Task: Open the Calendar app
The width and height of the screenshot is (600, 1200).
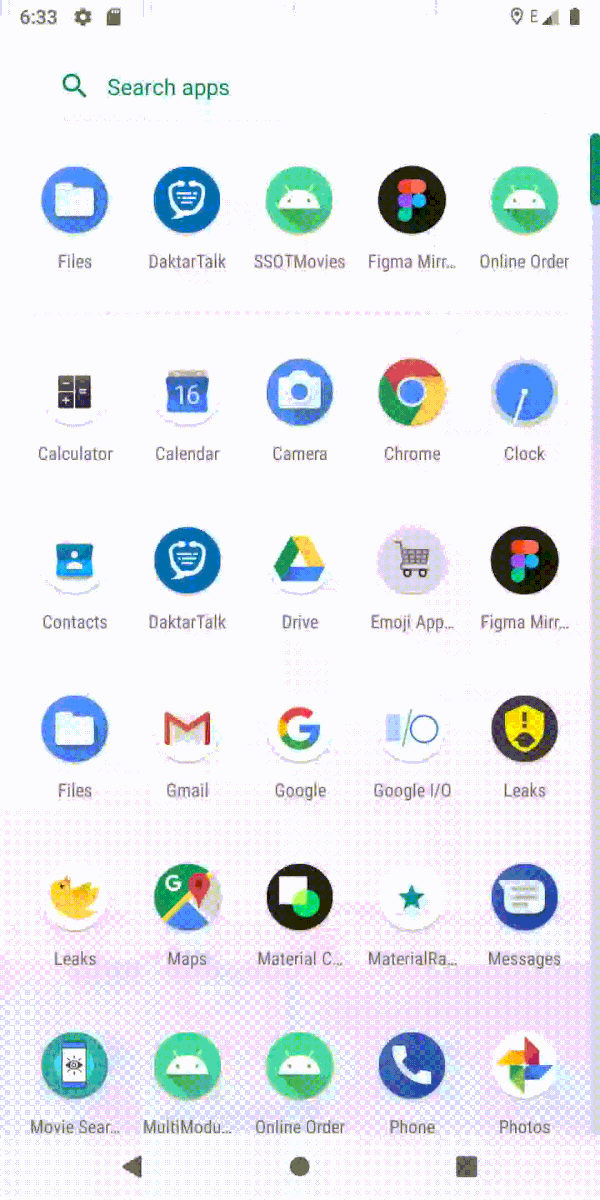Action: (187, 393)
